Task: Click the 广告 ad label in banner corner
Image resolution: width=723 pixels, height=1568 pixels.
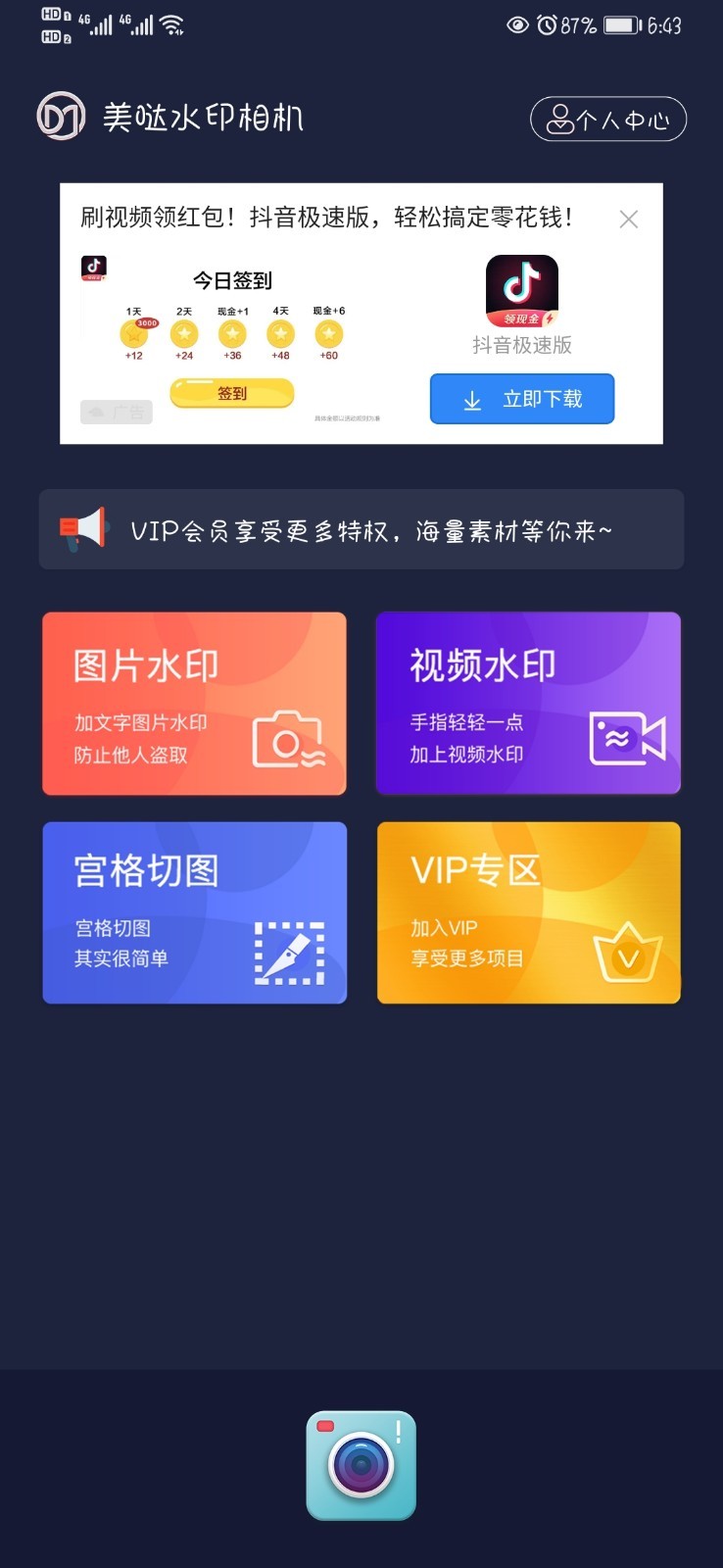Action: (116, 412)
